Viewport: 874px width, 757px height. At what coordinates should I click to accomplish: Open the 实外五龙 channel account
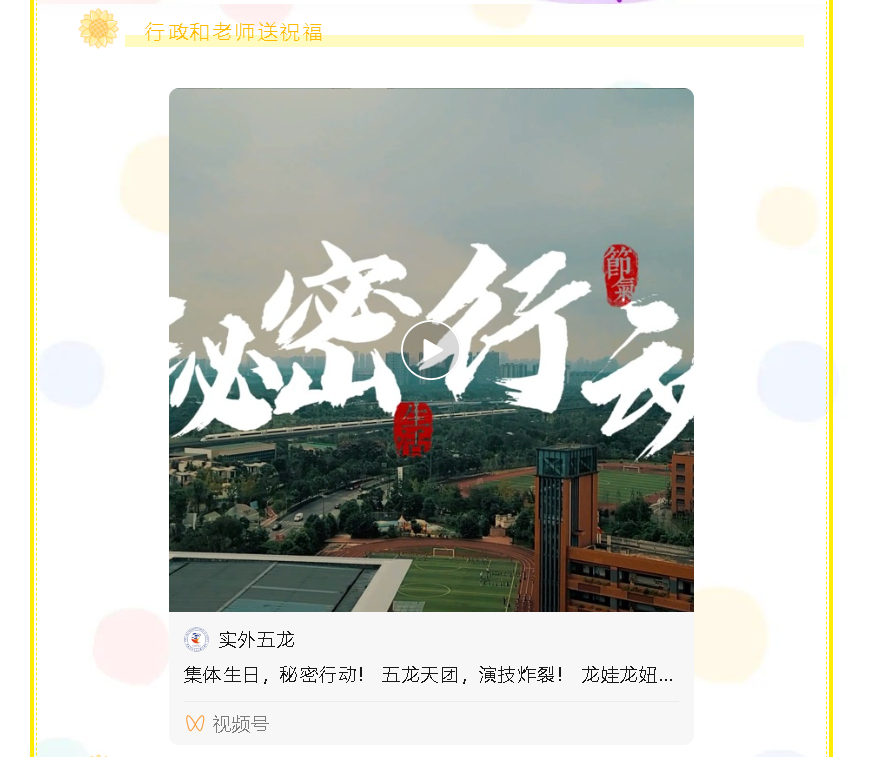click(x=255, y=640)
